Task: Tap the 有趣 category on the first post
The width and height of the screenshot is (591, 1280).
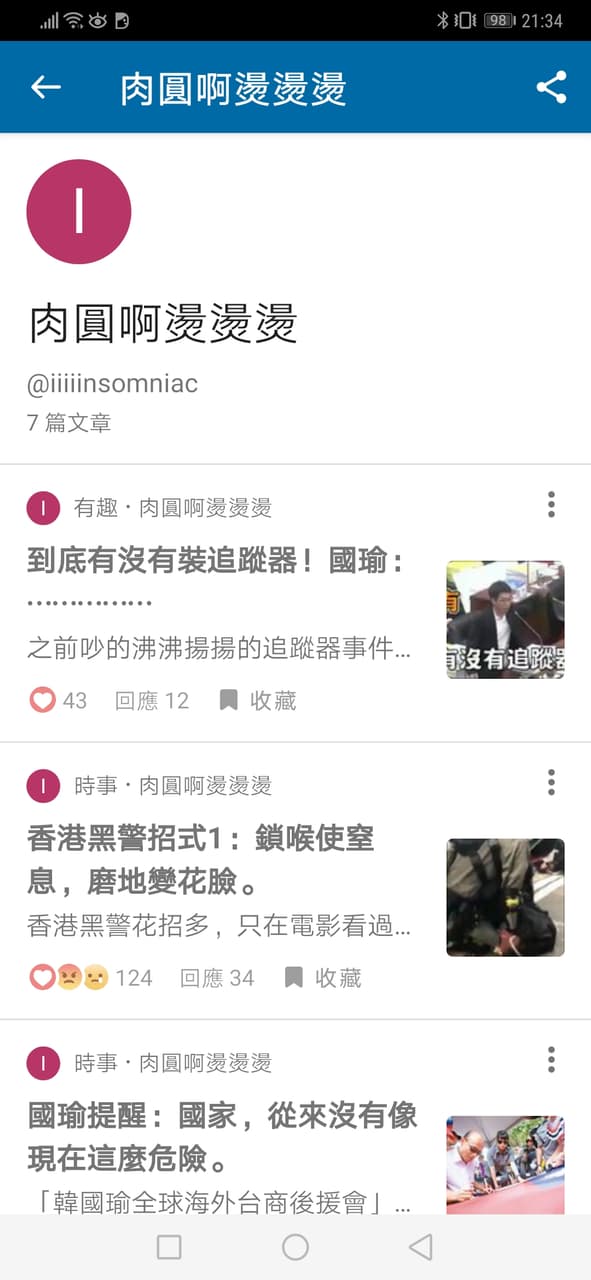Action: tap(96, 508)
